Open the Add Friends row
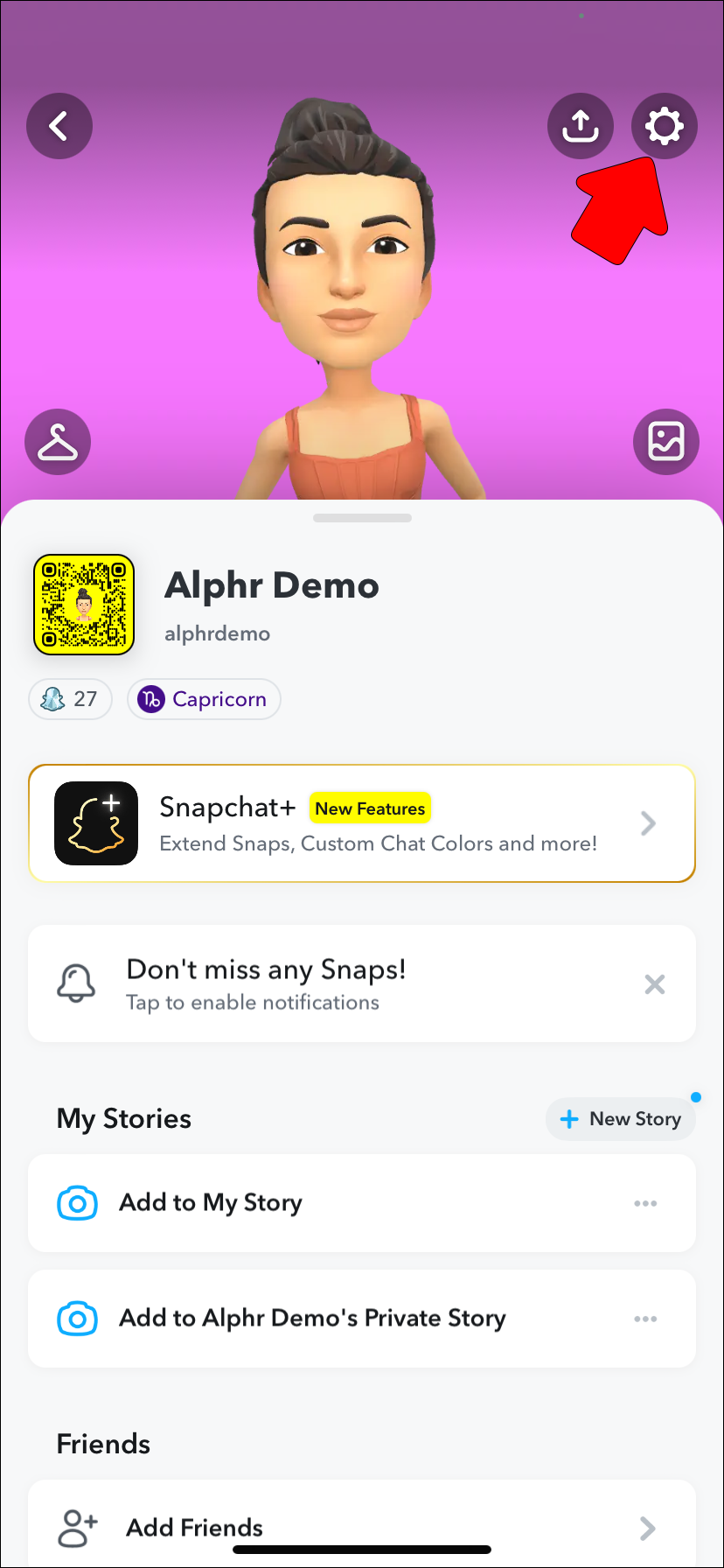 coord(362,1528)
